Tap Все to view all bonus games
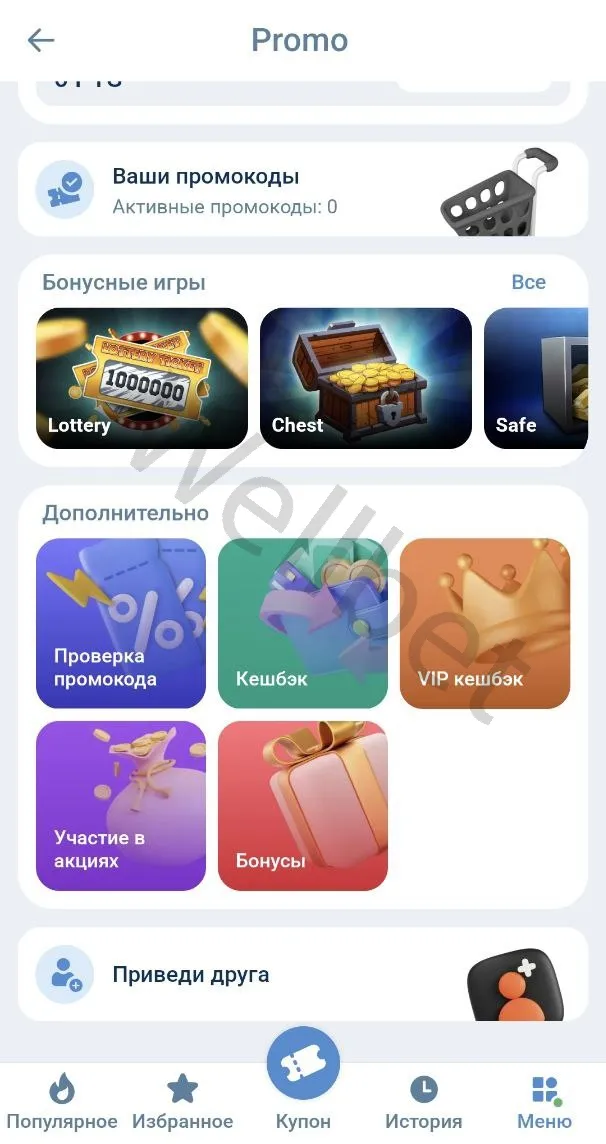The height and width of the screenshot is (1144, 606). (x=528, y=282)
